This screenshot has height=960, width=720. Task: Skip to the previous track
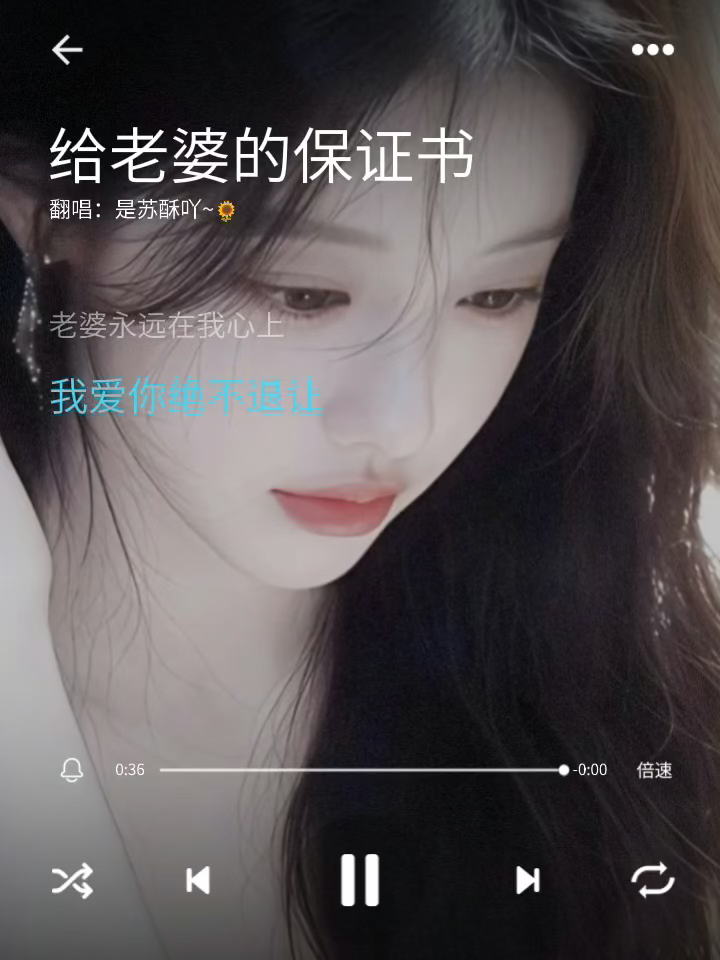[198, 880]
